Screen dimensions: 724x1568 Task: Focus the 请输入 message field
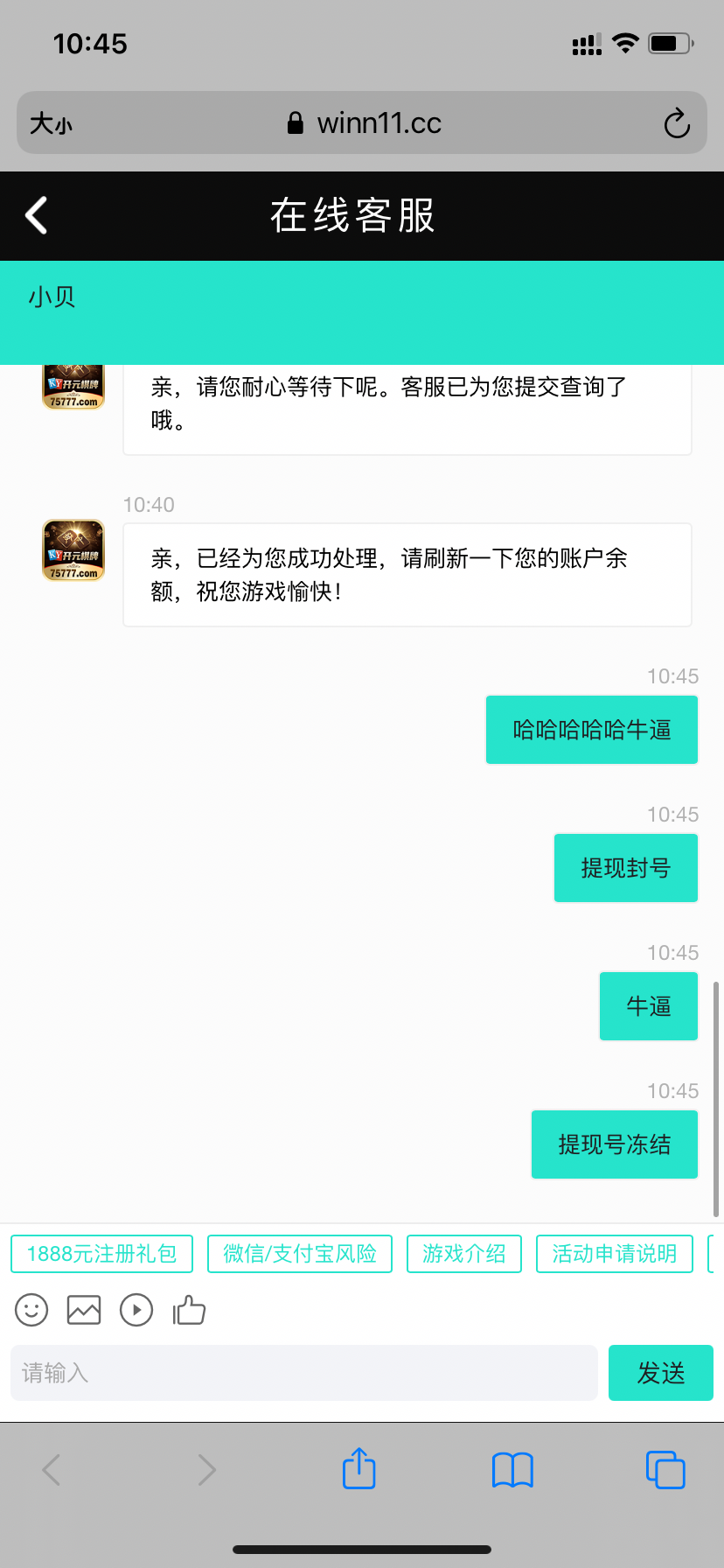[303, 1373]
